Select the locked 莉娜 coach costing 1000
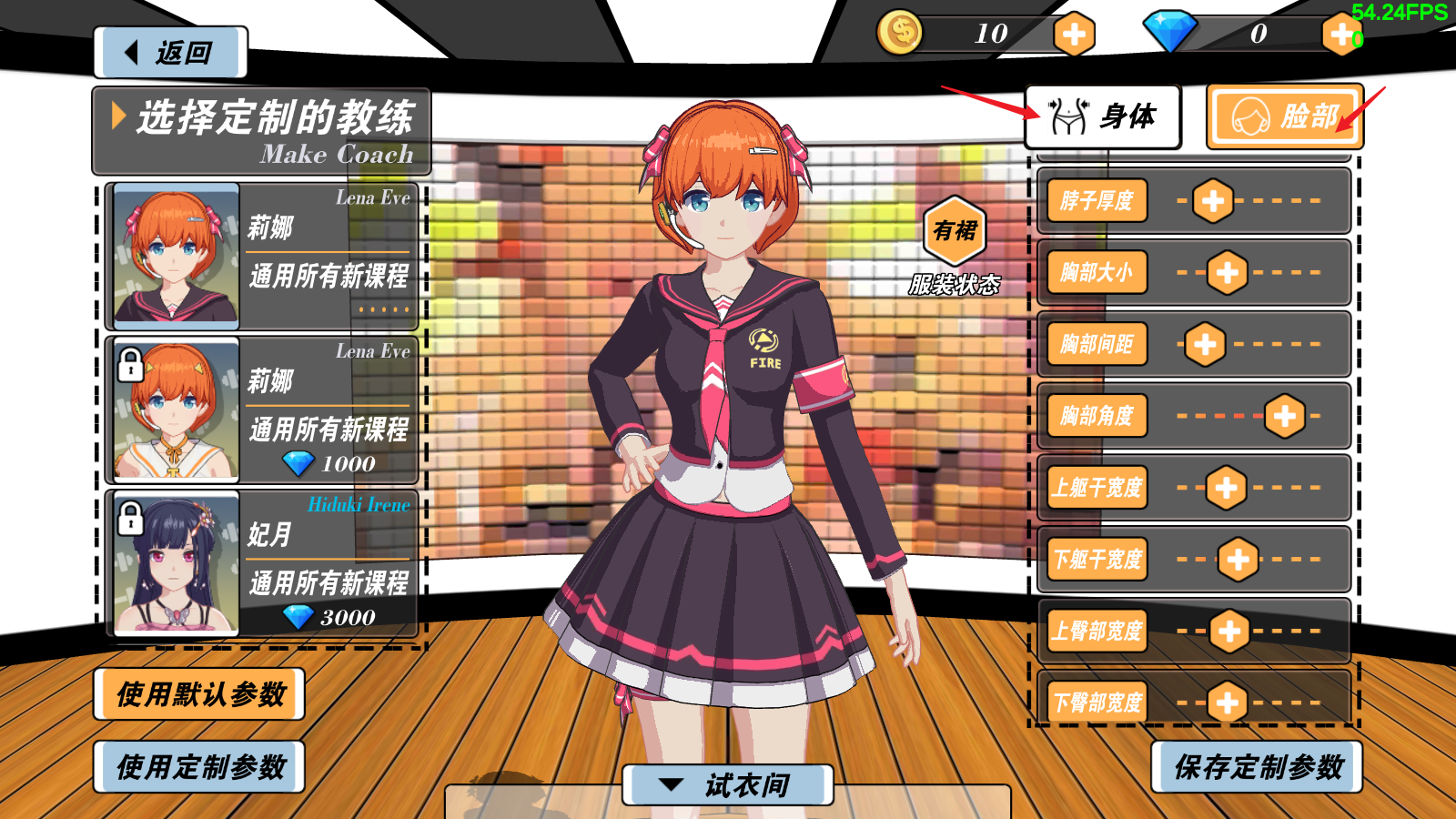The image size is (1456, 819). (x=261, y=409)
